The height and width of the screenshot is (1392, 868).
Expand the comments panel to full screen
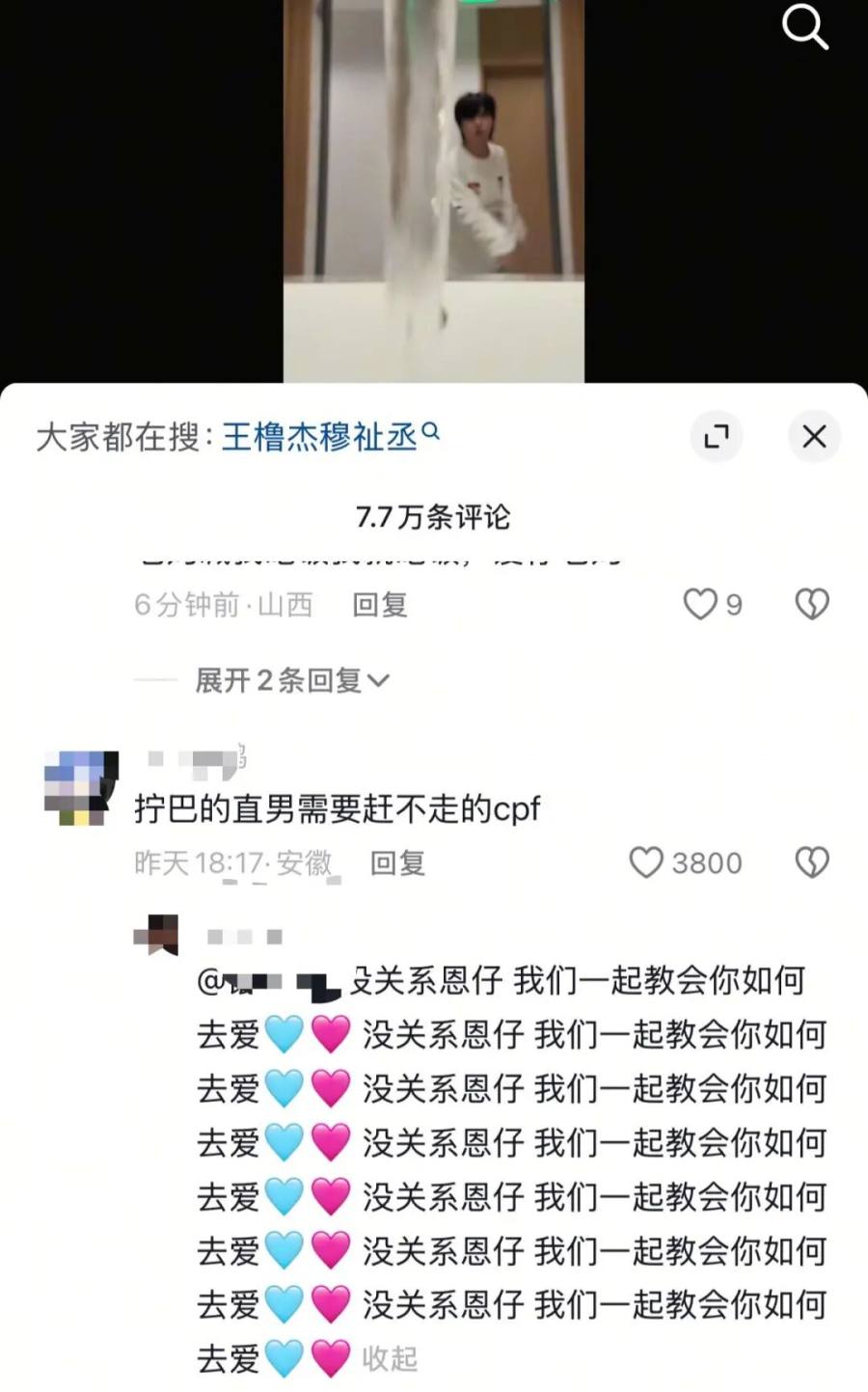pos(716,437)
